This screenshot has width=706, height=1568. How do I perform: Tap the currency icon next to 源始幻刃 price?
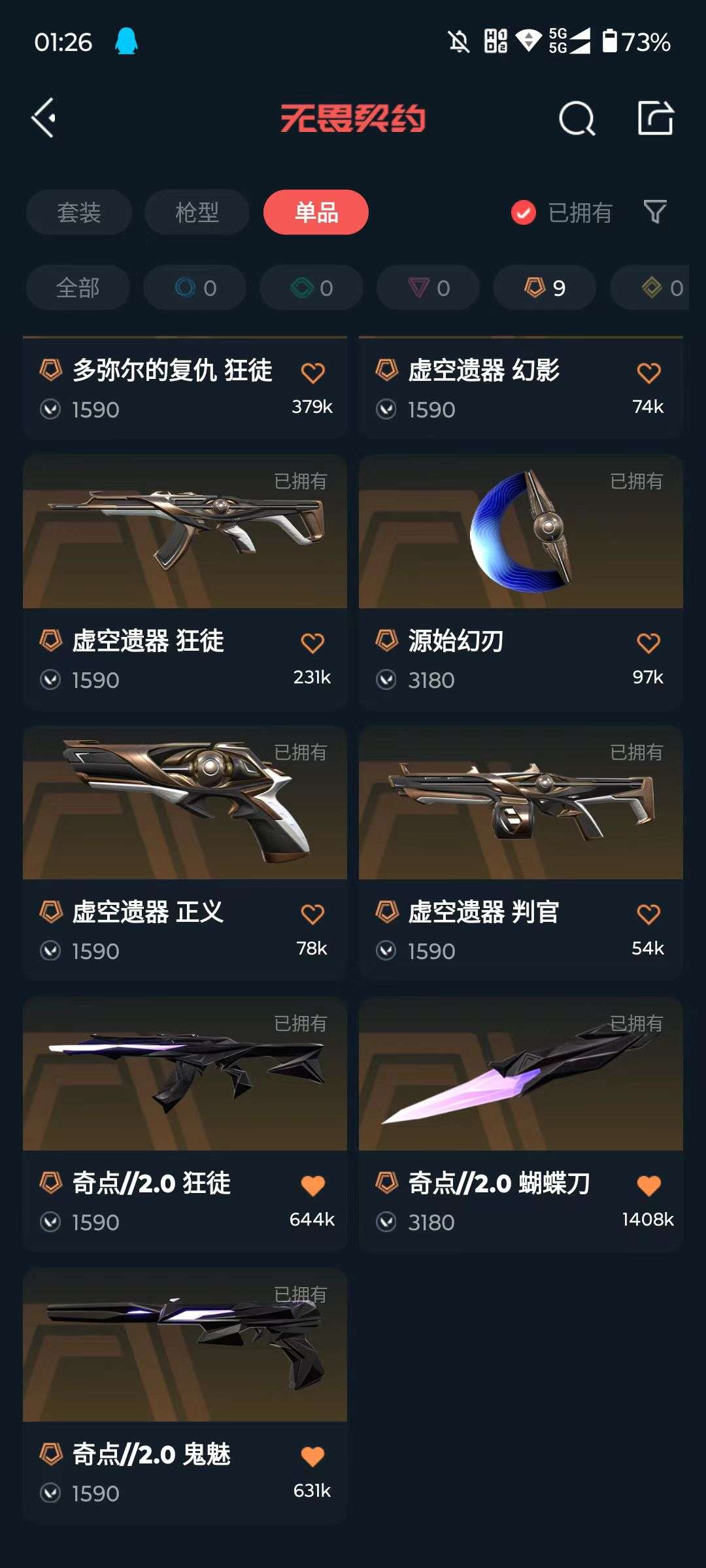coord(386,680)
